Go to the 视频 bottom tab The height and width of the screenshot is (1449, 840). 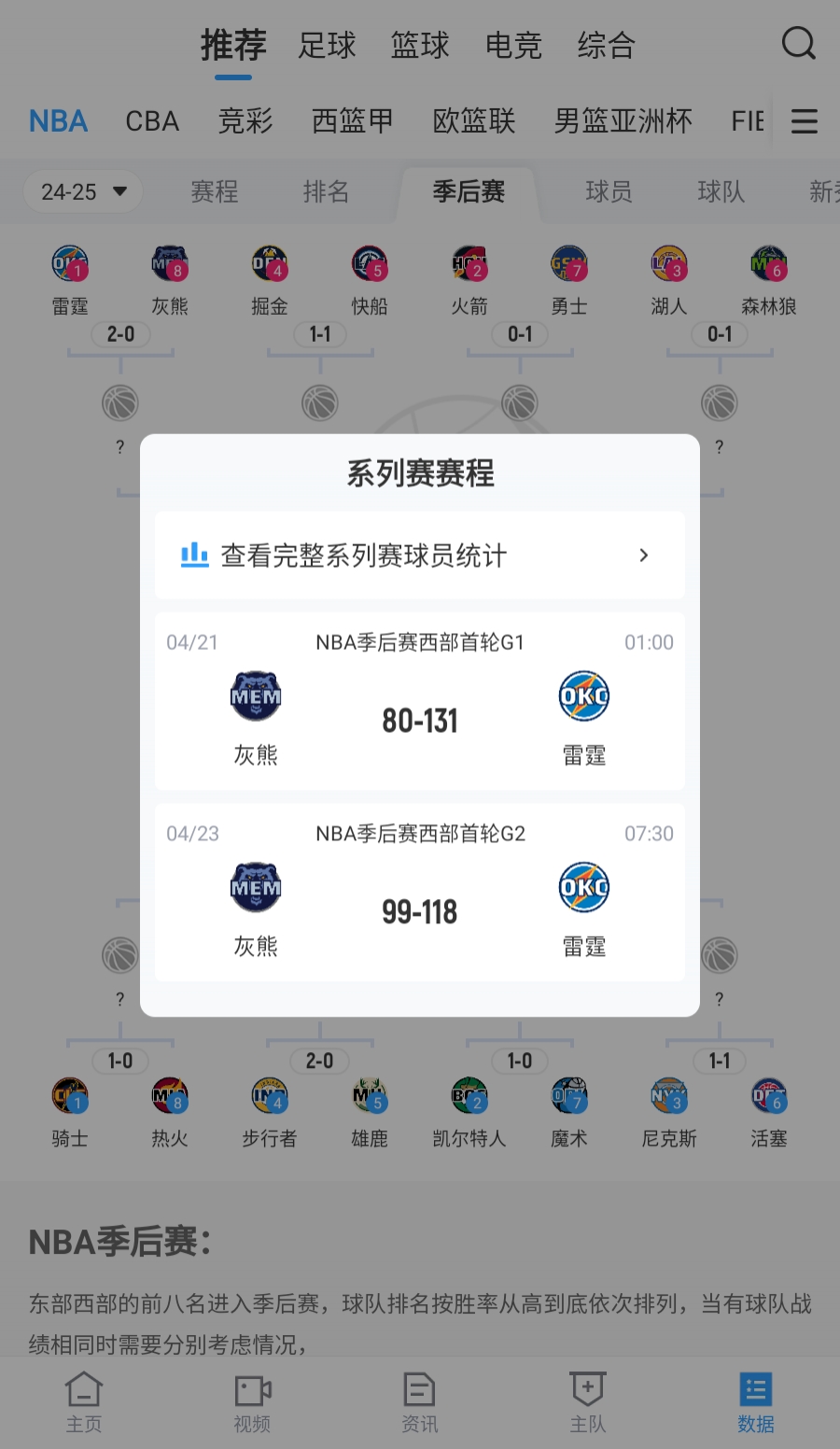point(252,1401)
